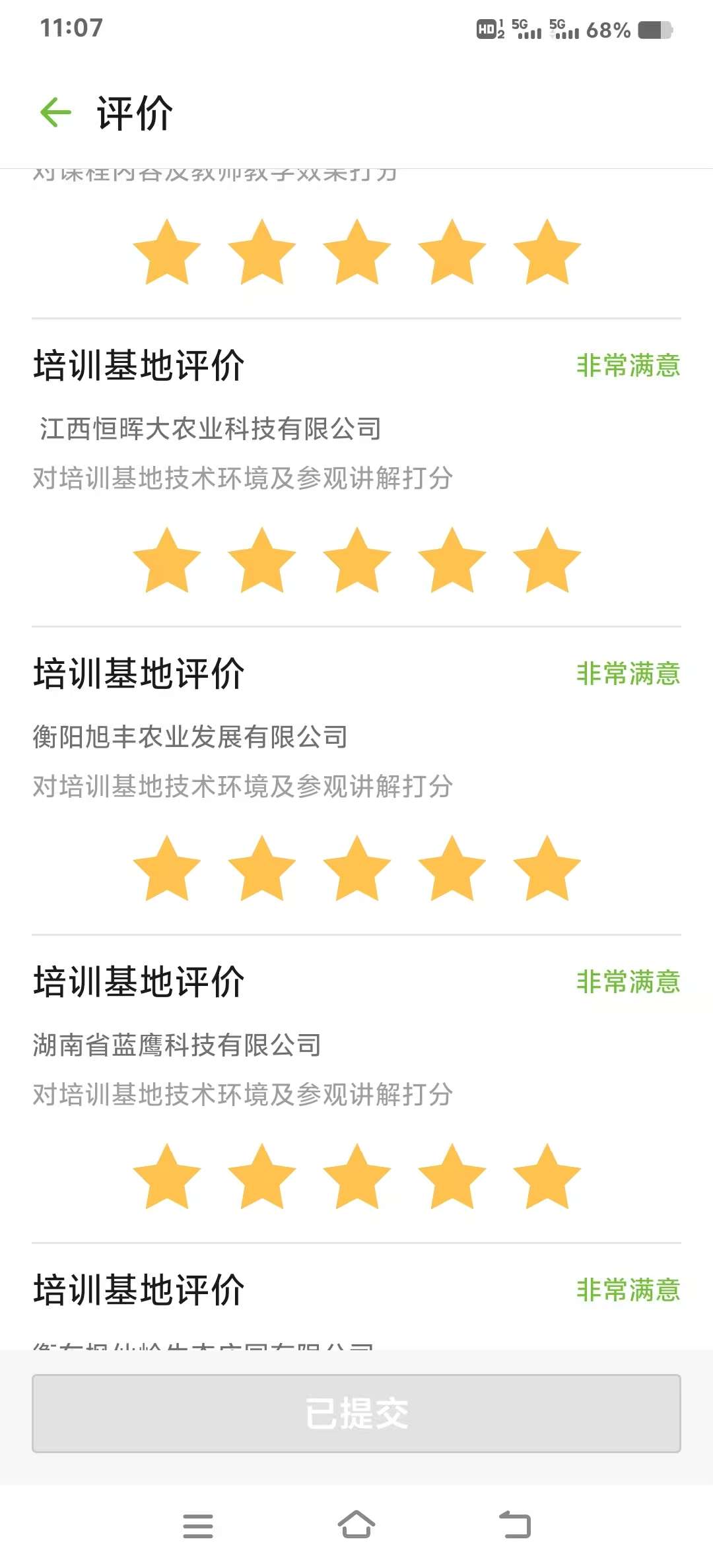
Task: Open the system recent apps menu
Action: pos(198,1526)
